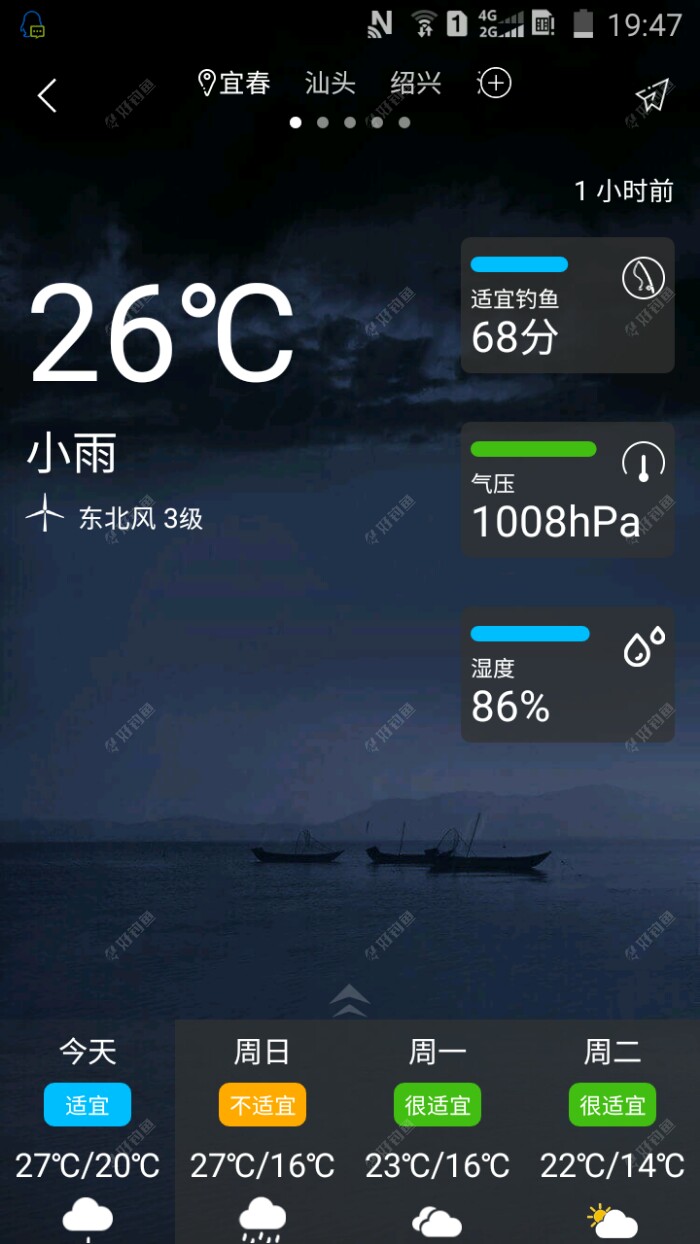Go back using the top-left arrow
This screenshot has width=700, height=1244.
pos(47,96)
